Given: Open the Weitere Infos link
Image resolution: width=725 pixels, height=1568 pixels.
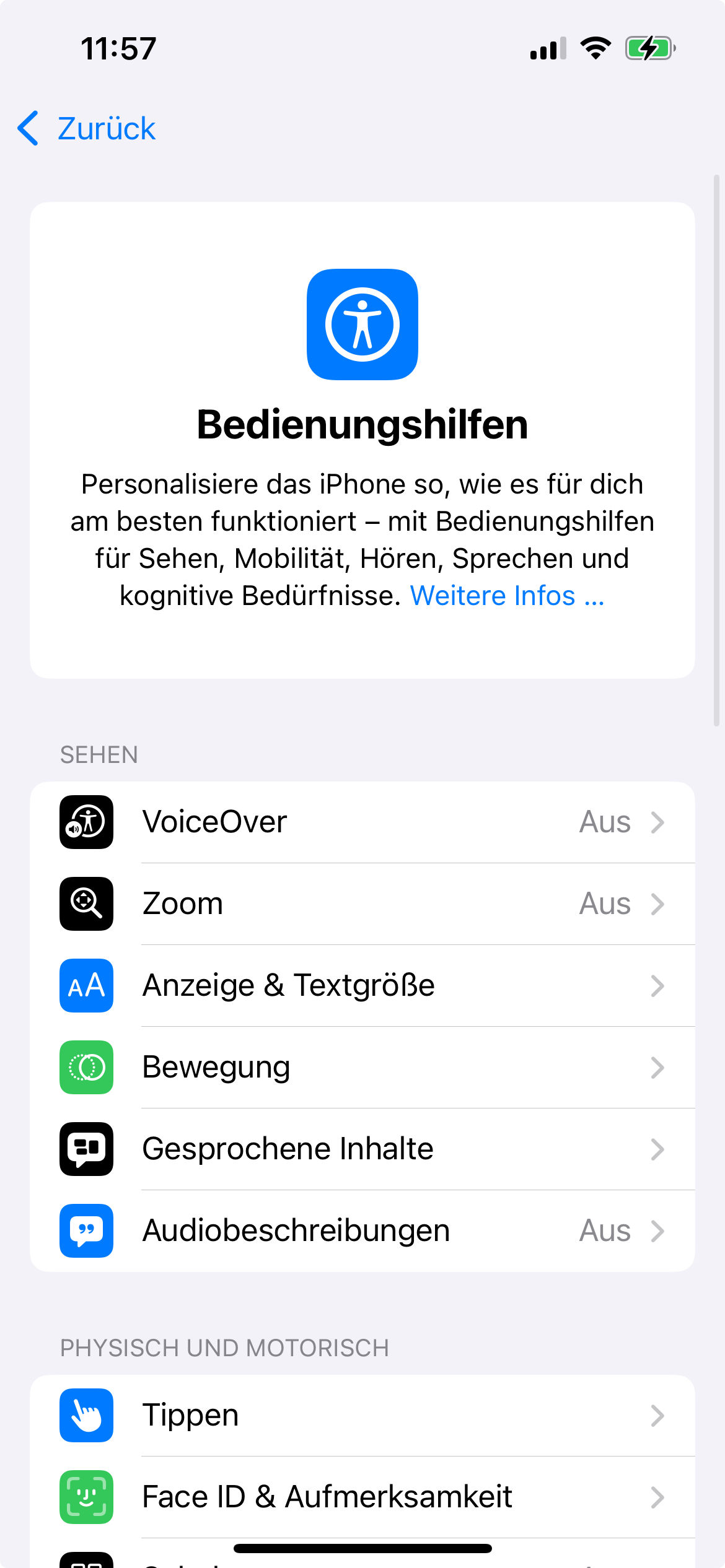Looking at the screenshot, I should click(x=506, y=596).
